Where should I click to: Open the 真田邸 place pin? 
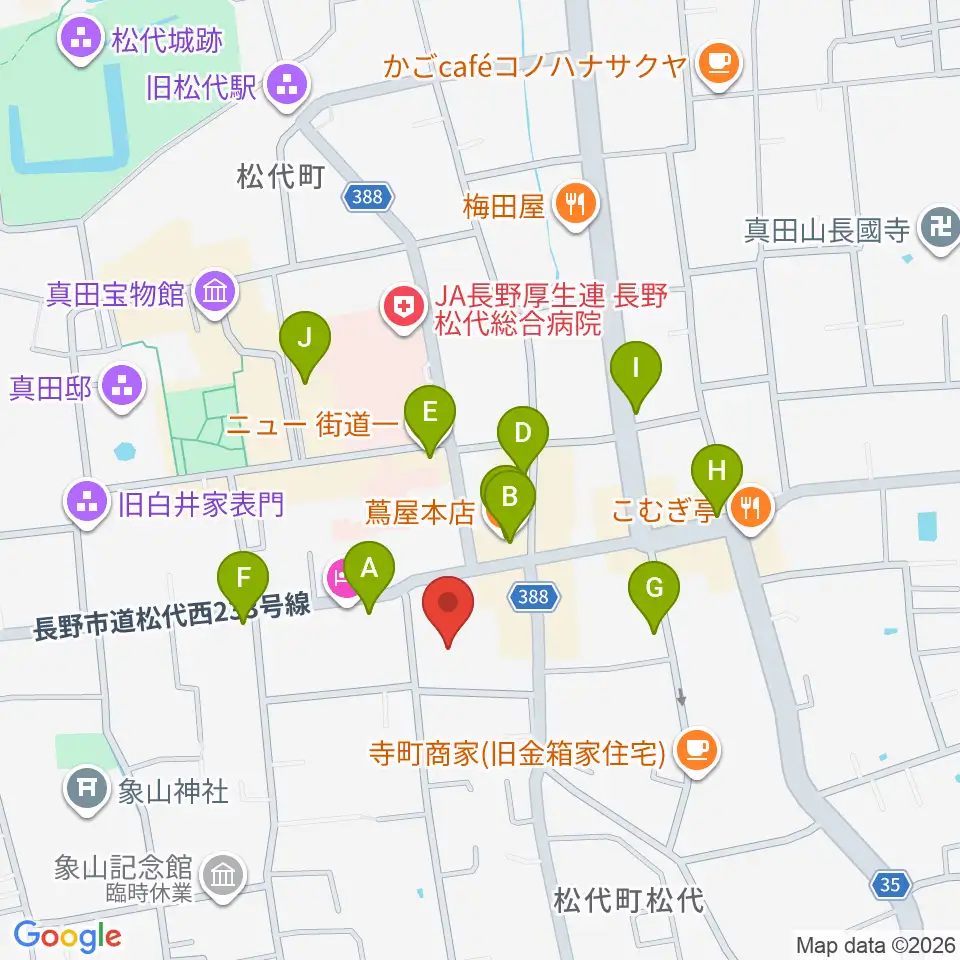coord(122,388)
